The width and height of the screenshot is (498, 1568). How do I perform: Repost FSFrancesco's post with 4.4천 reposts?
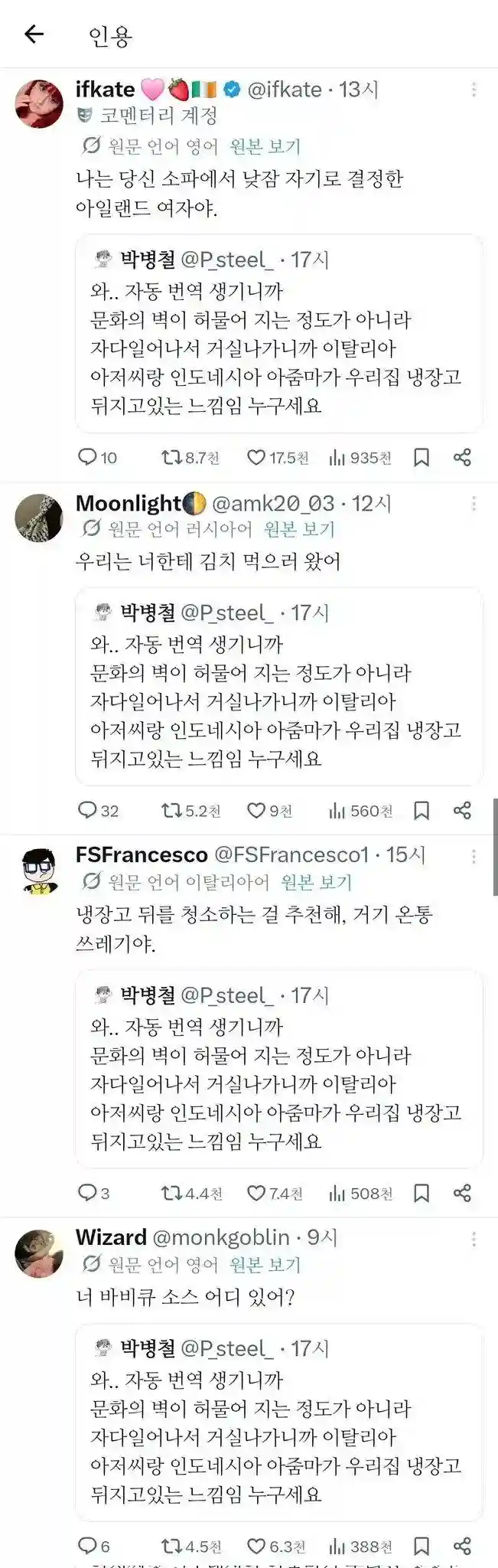(x=171, y=1193)
